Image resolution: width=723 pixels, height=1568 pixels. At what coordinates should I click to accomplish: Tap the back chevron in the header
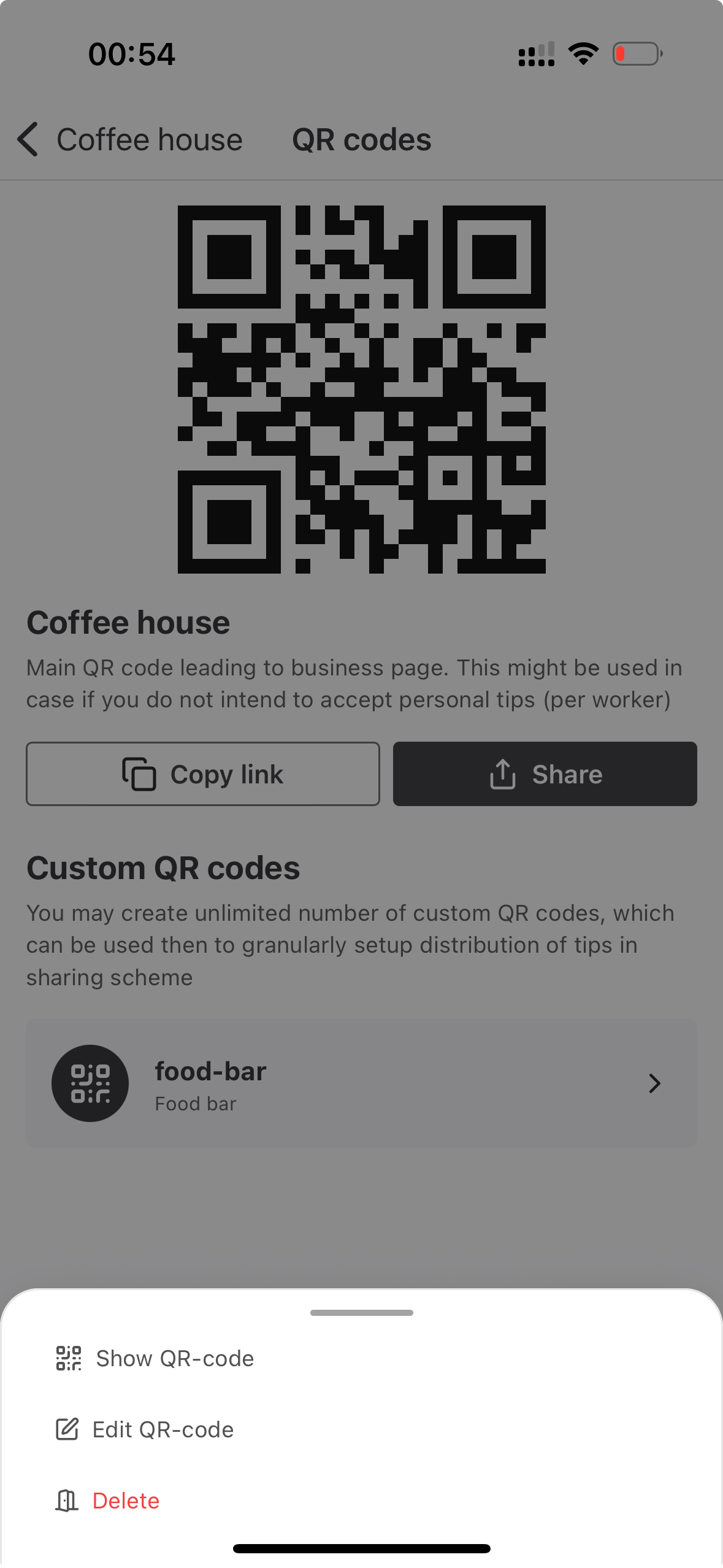coord(28,139)
